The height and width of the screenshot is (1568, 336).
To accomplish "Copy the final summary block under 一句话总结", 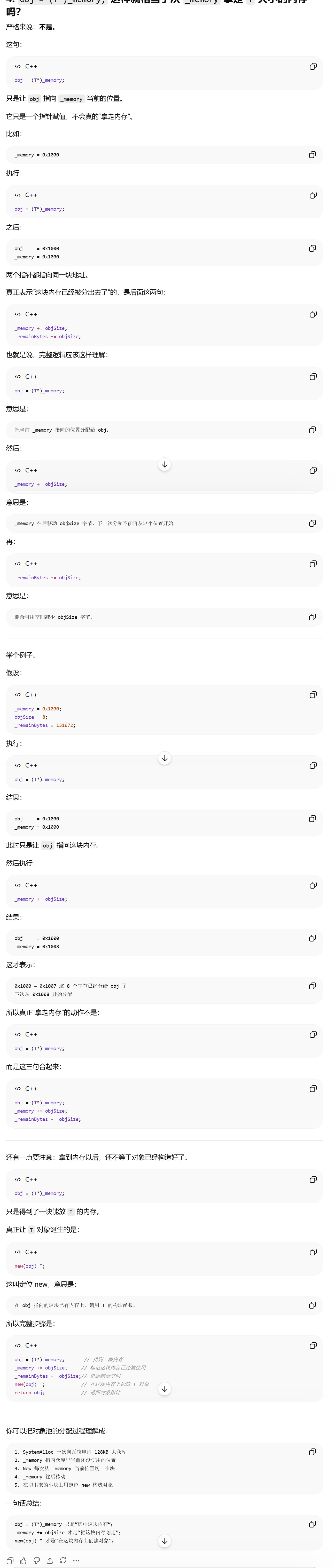I will tap(312, 1524).
